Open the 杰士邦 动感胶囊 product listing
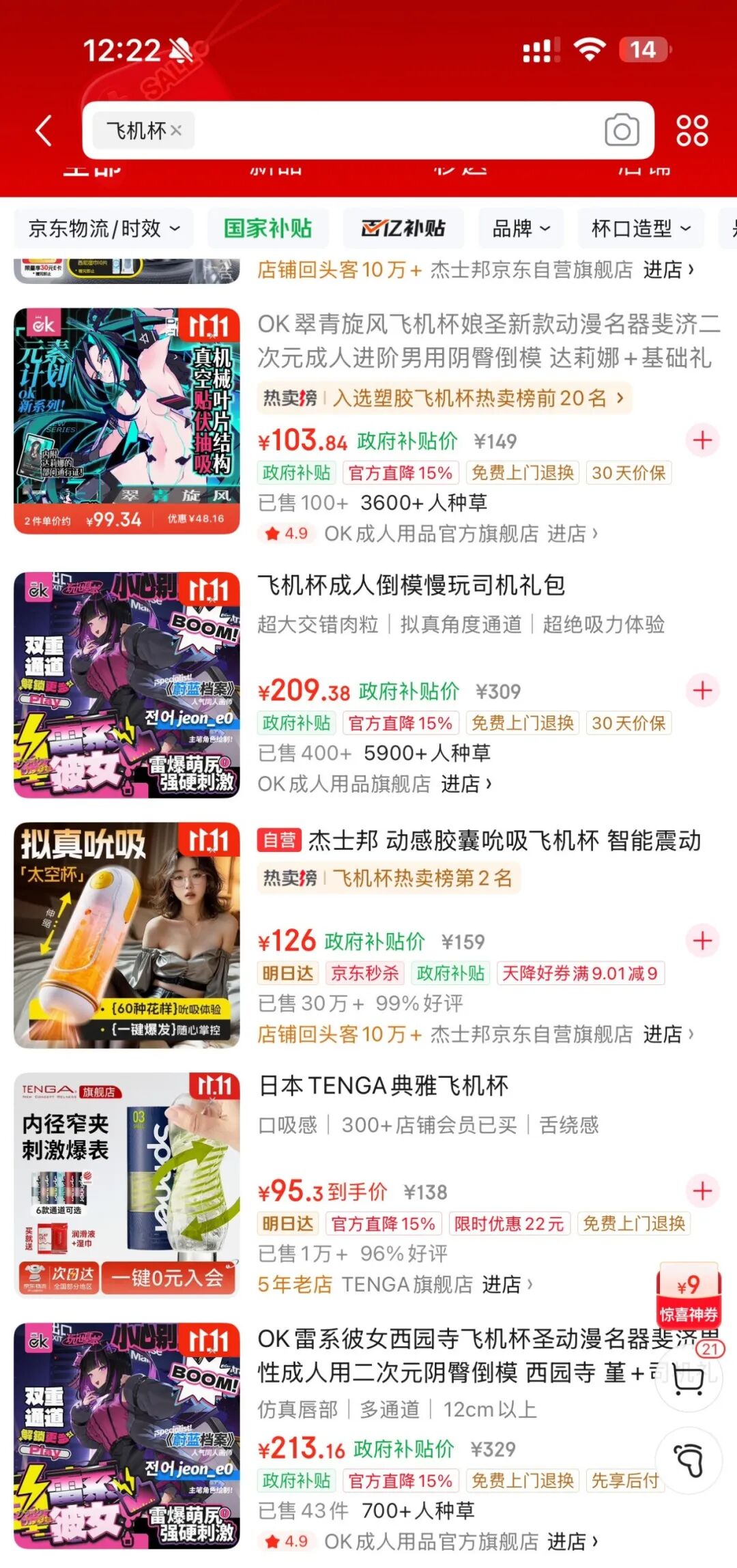The width and height of the screenshot is (737, 1568). [x=504, y=840]
